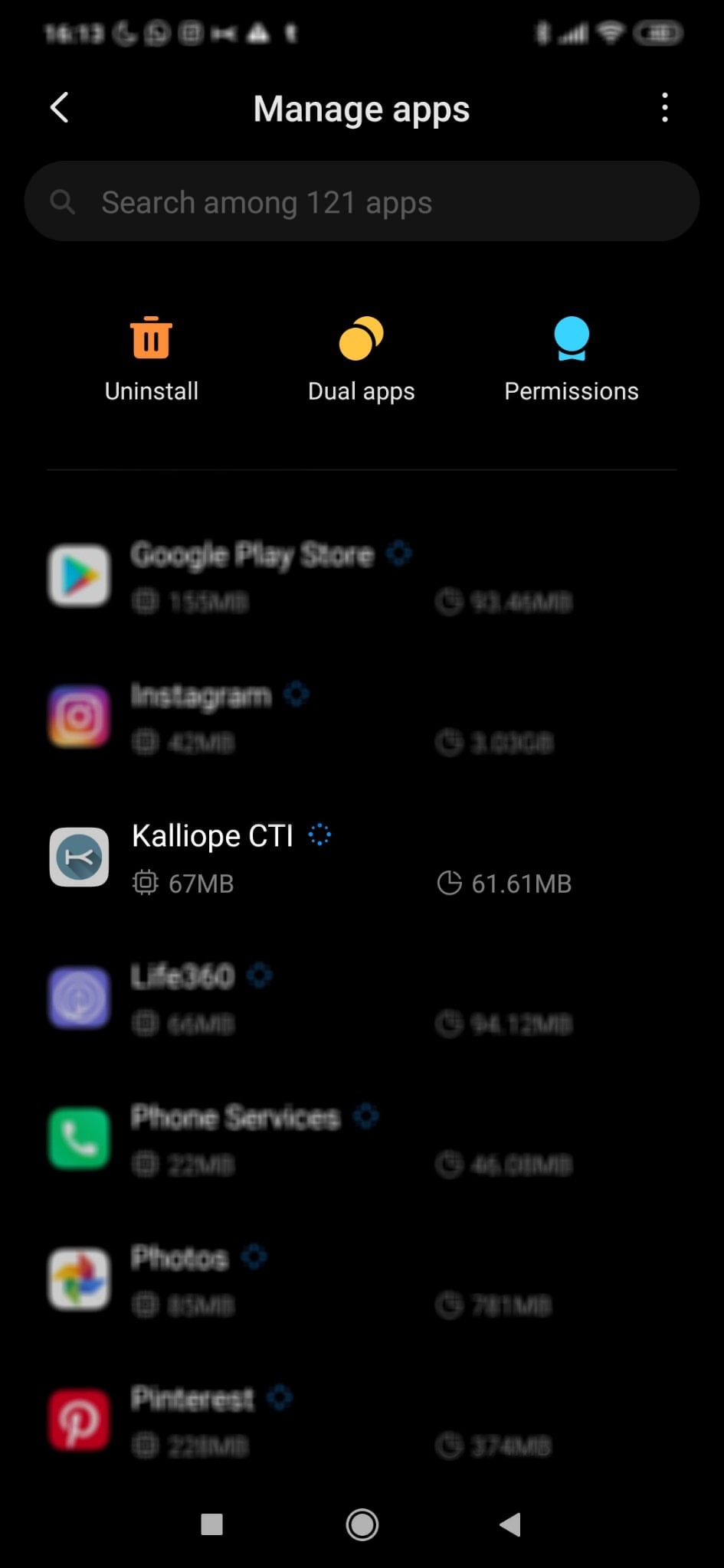
Task: Open the Life360 app entry
Action: [x=362, y=998]
